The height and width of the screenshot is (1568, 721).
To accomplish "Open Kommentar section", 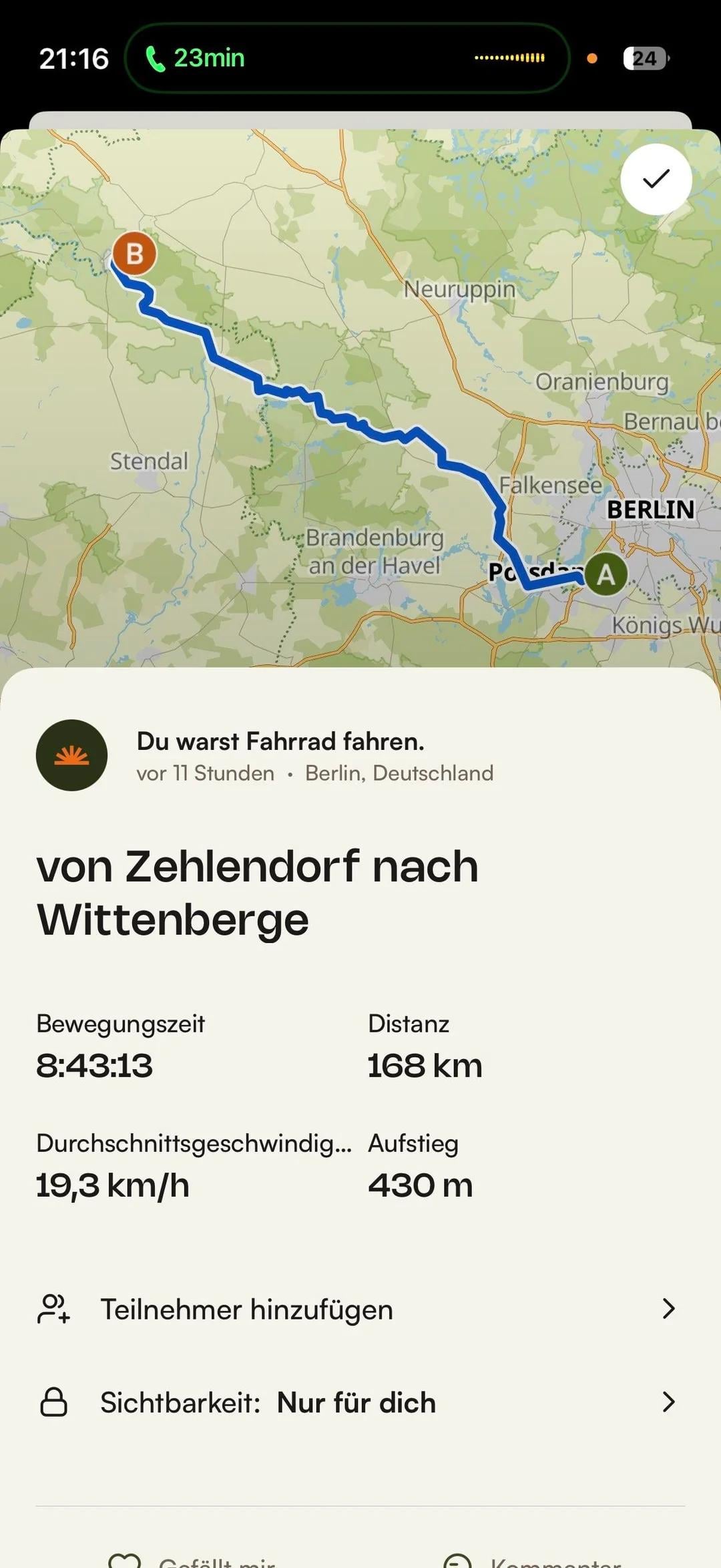I will pyautogui.click(x=534, y=1560).
